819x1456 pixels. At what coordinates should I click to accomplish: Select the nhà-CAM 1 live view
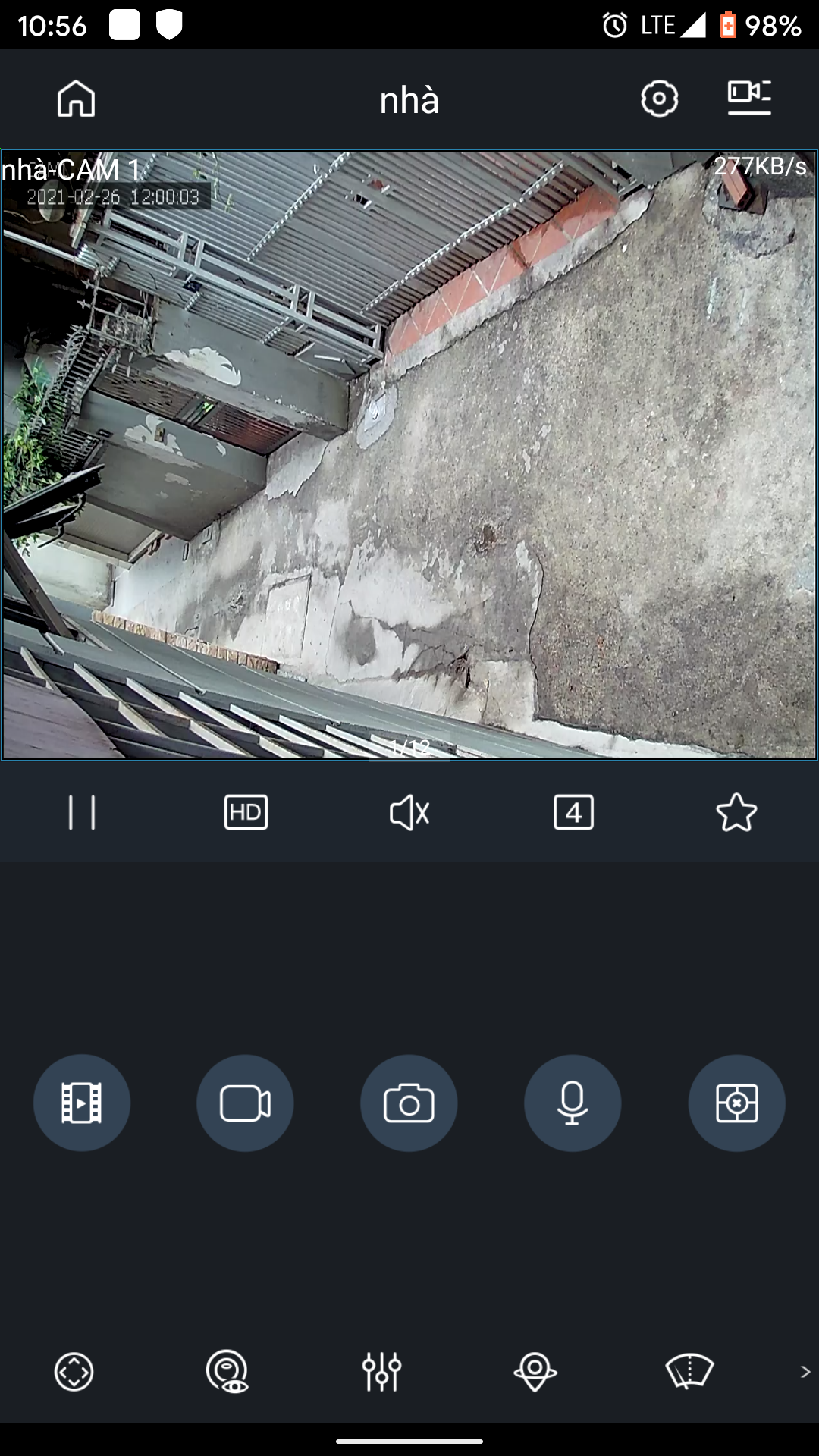pyautogui.click(x=409, y=455)
